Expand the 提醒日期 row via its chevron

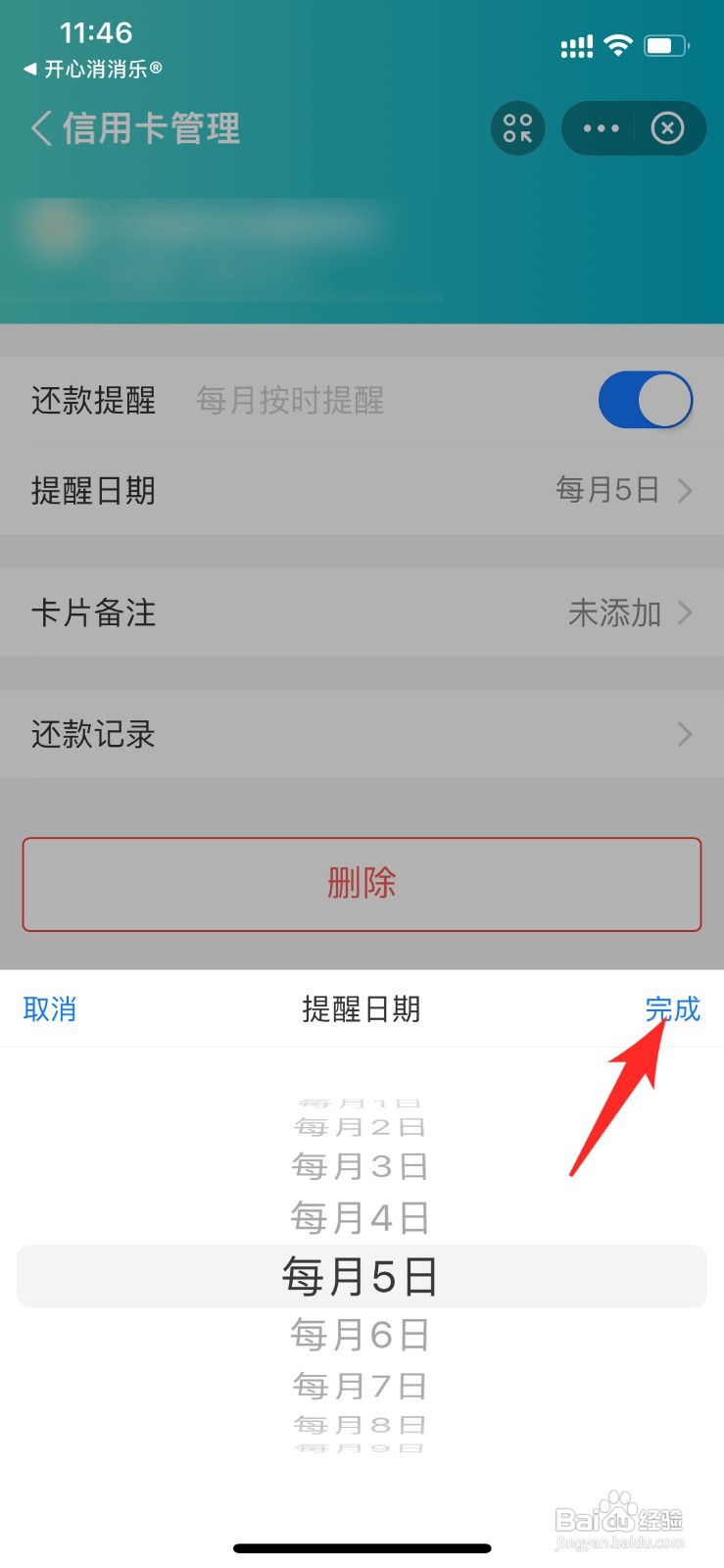[x=686, y=490]
